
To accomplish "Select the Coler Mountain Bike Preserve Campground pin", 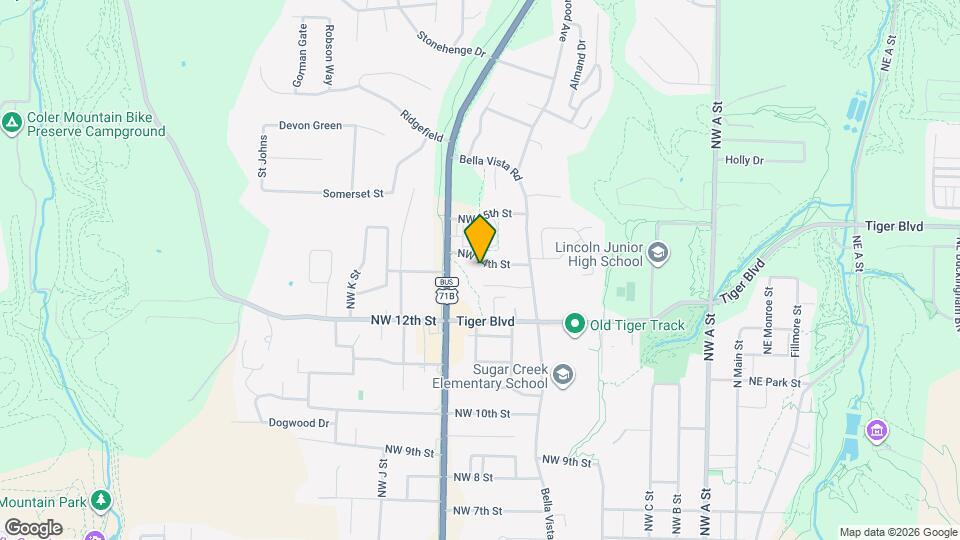I will click(12, 123).
